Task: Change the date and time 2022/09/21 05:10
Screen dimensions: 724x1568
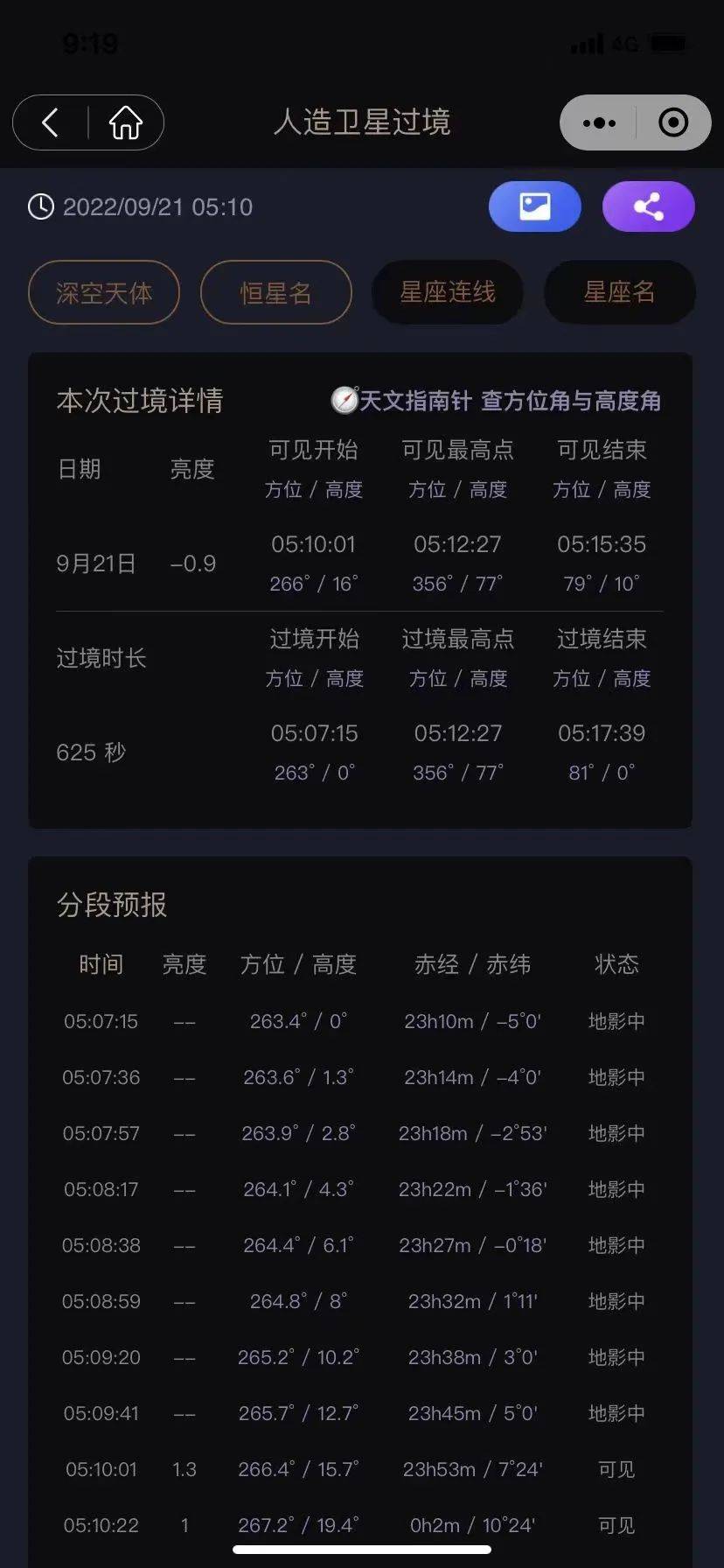Action: pos(142,207)
